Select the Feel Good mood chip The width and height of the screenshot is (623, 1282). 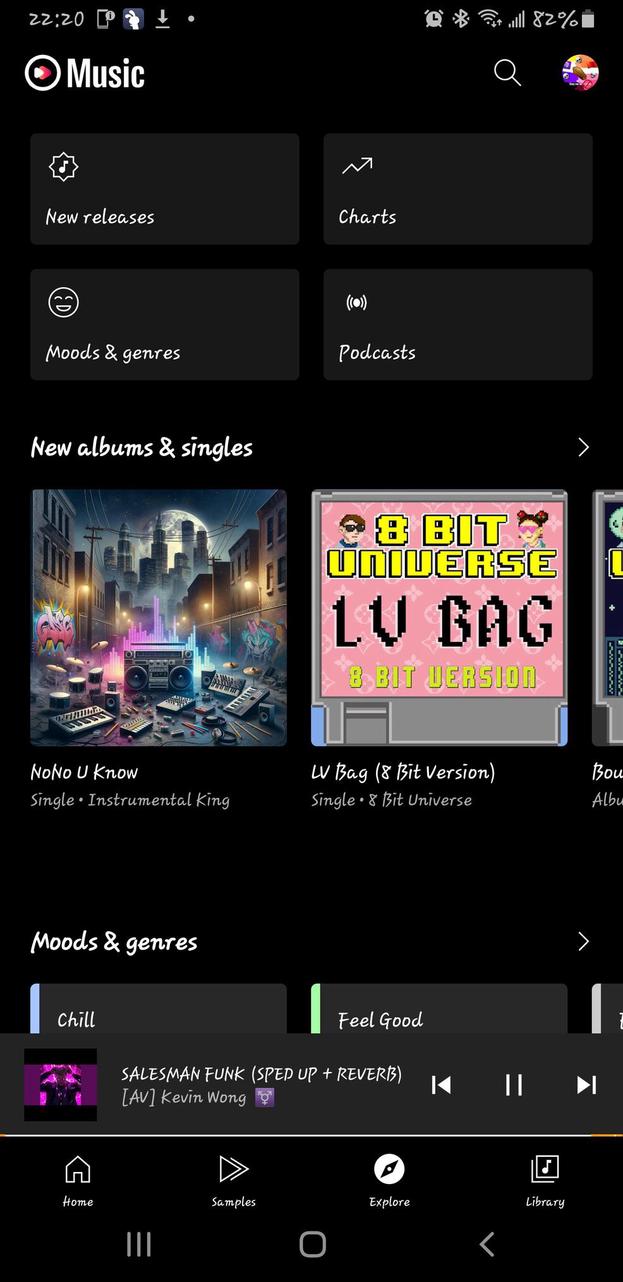tap(439, 1010)
